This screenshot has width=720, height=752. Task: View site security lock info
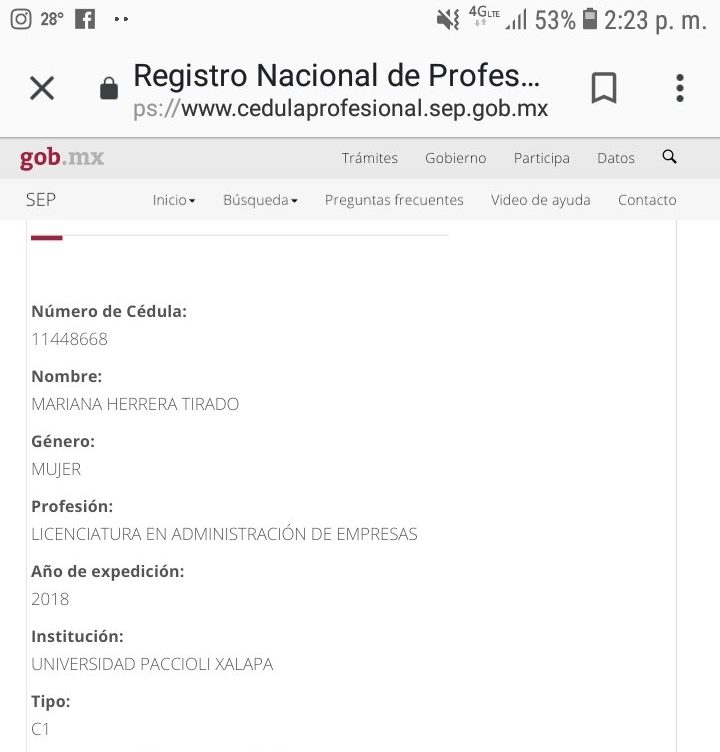point(109,89)
